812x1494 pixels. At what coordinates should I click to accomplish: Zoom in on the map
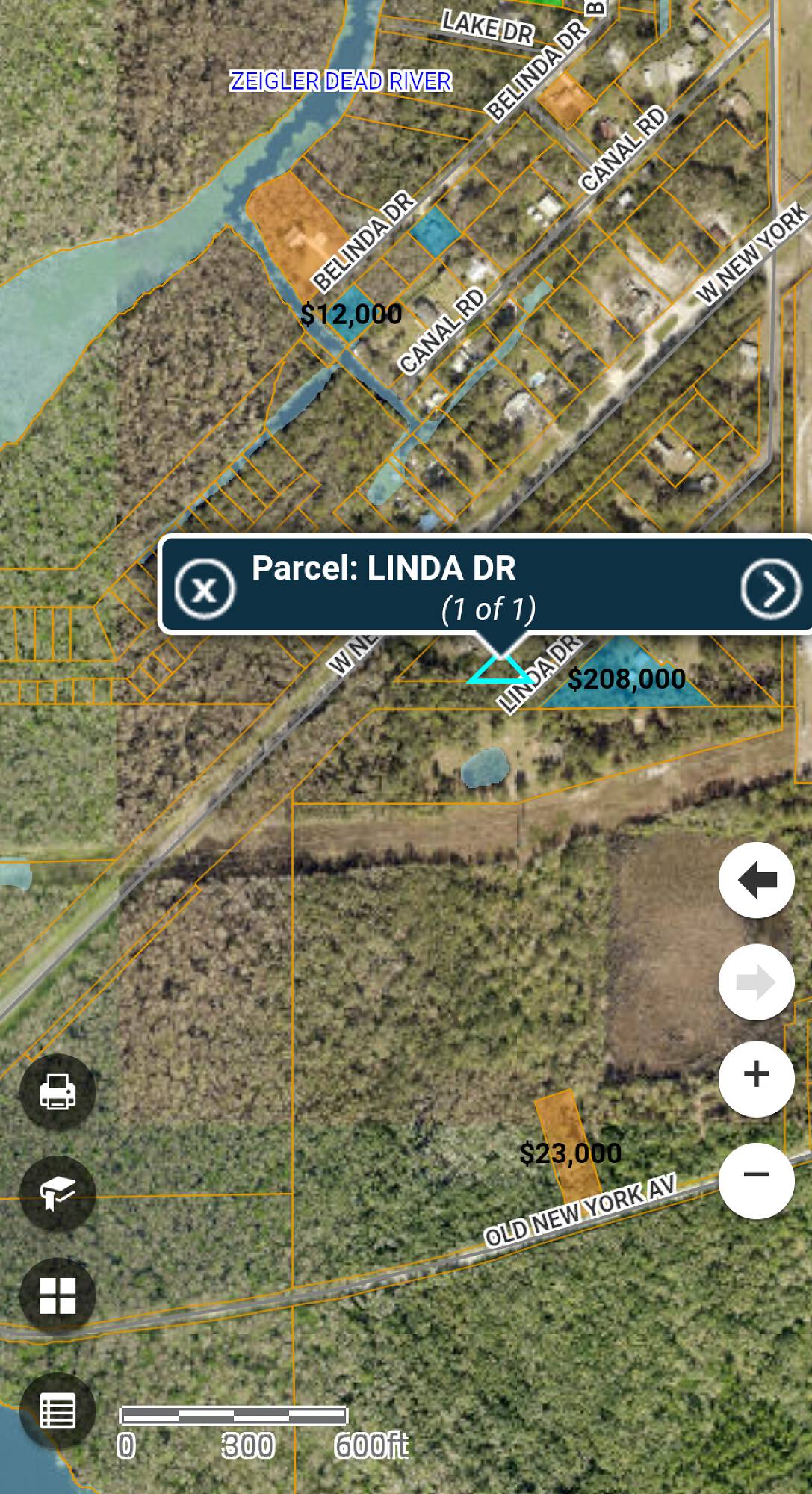[x=756, y=1076]
